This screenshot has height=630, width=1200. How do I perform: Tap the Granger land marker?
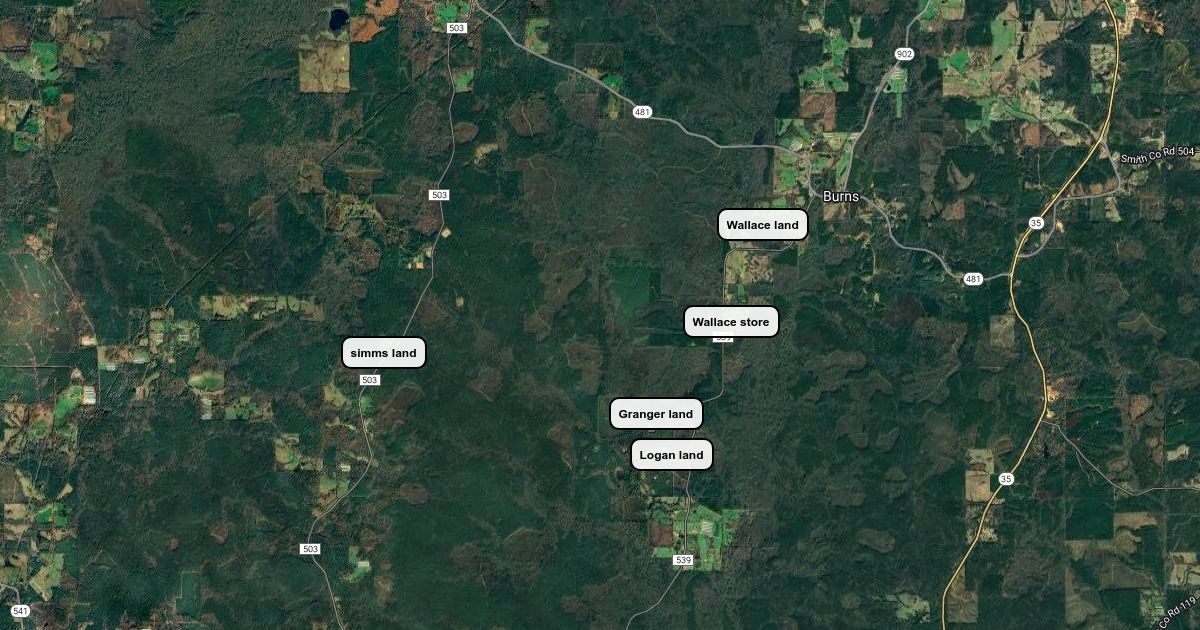(x=656, y=414)
